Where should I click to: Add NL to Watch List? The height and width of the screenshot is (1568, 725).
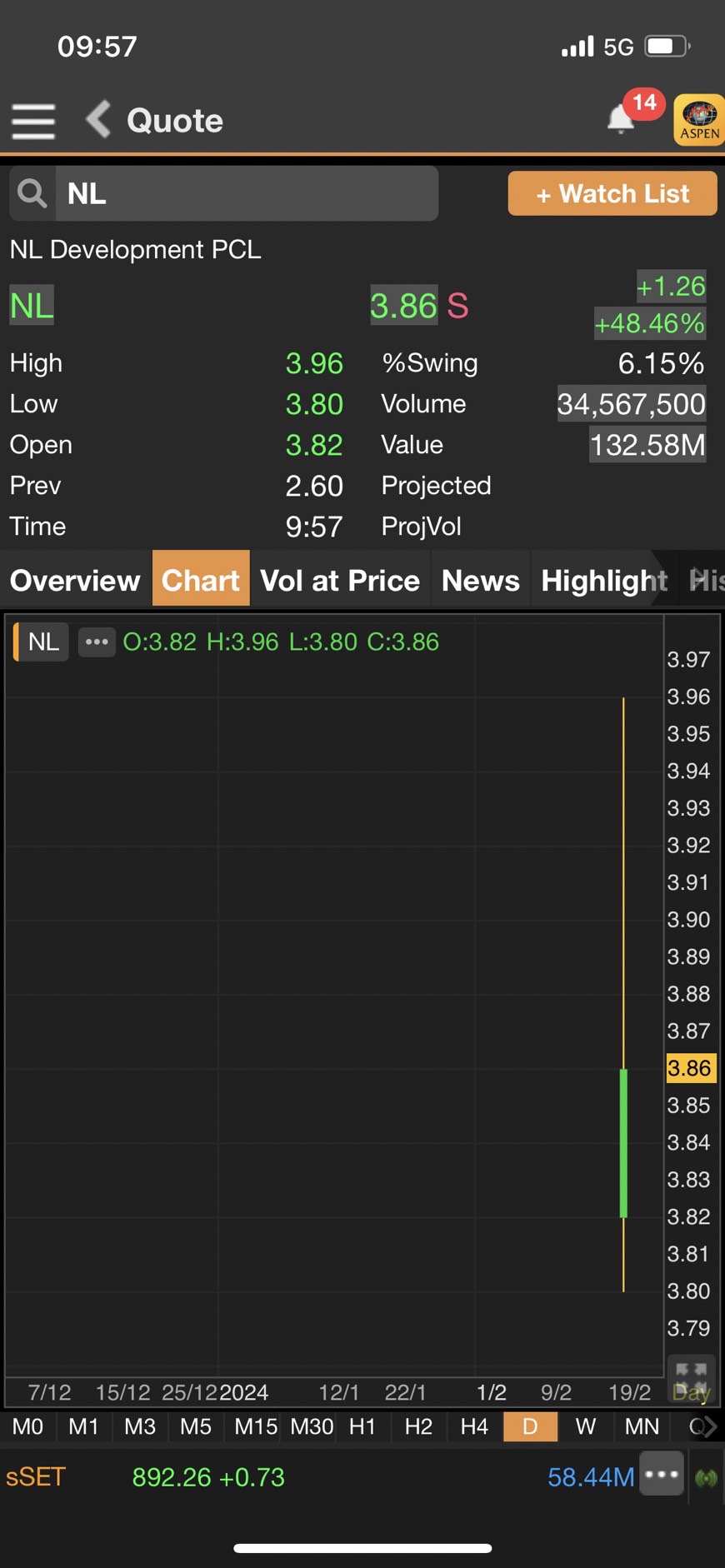click(x=612, y=193)
